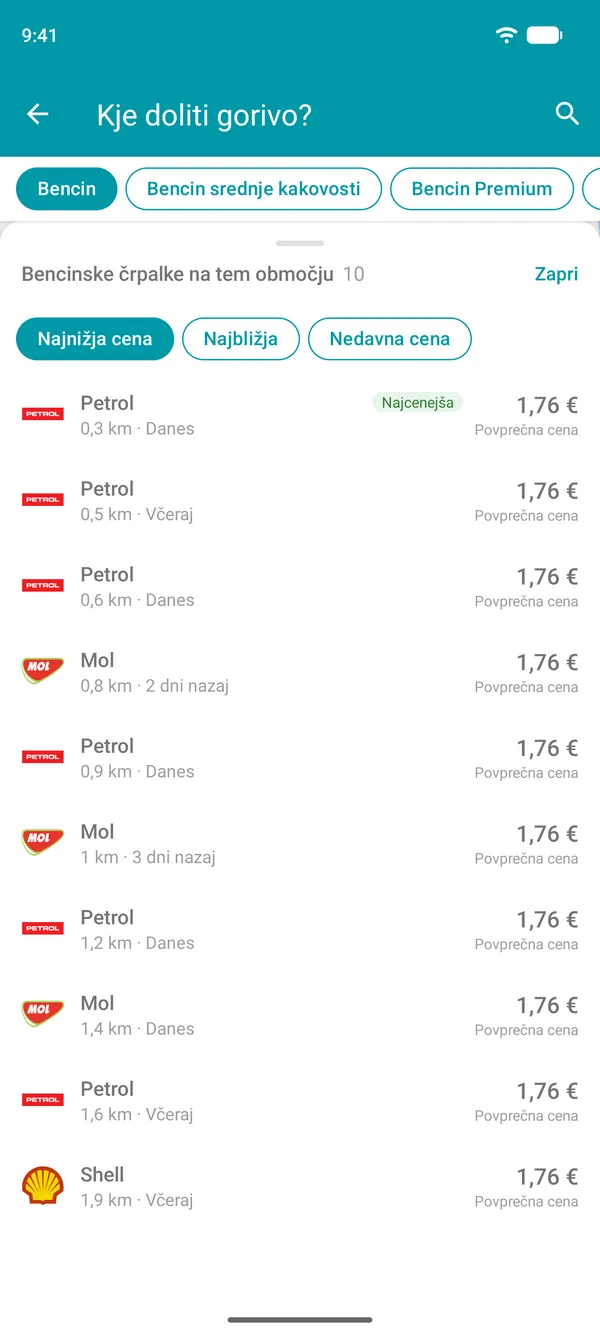The height and width of the screenshot is (1336, 600).
Task: Open Mol station 1,4 km away
Action: tap(300, 1016)
